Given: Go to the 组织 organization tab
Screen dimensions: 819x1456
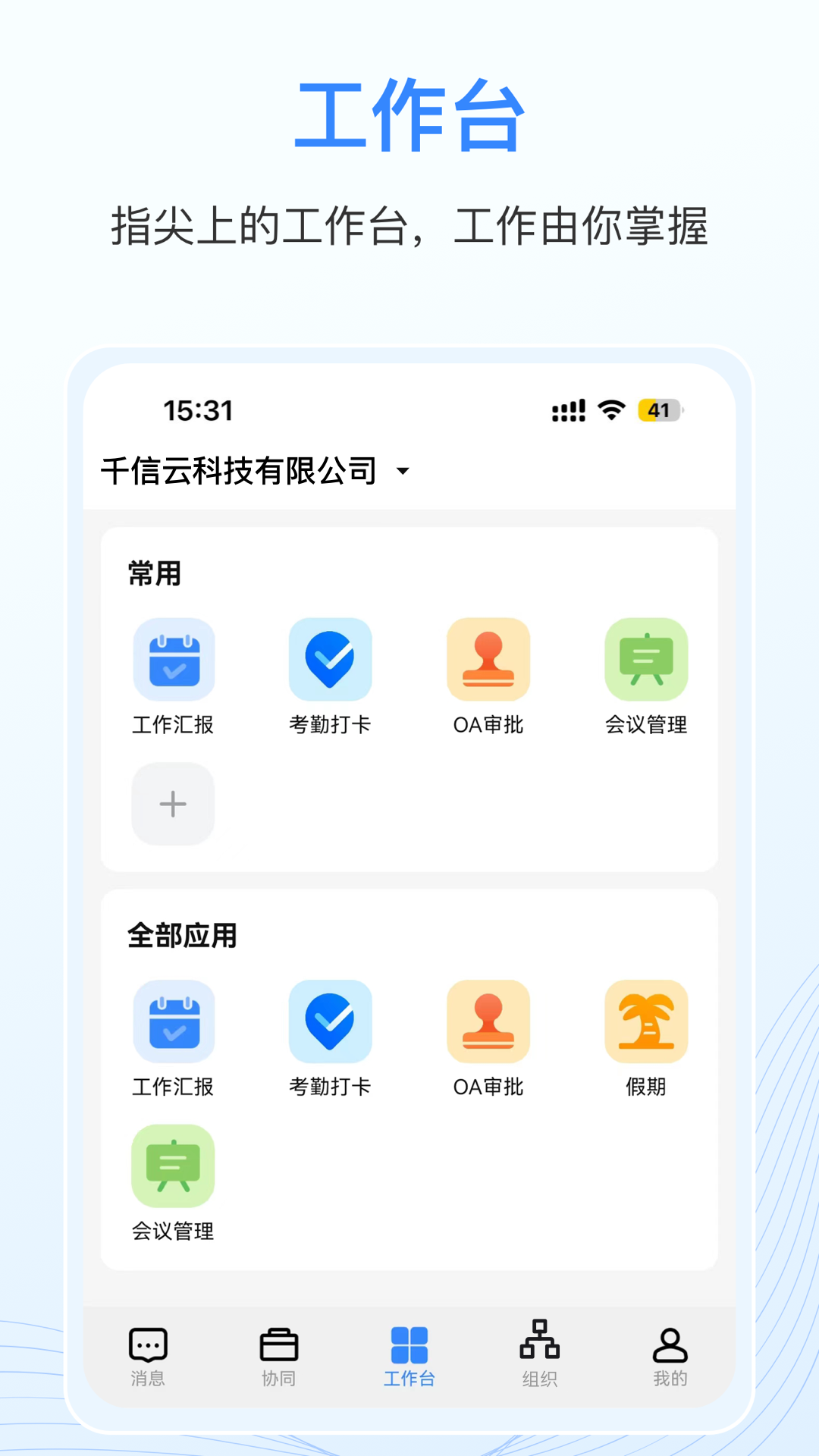Looking at the screenshot, I should [540, 1357].
